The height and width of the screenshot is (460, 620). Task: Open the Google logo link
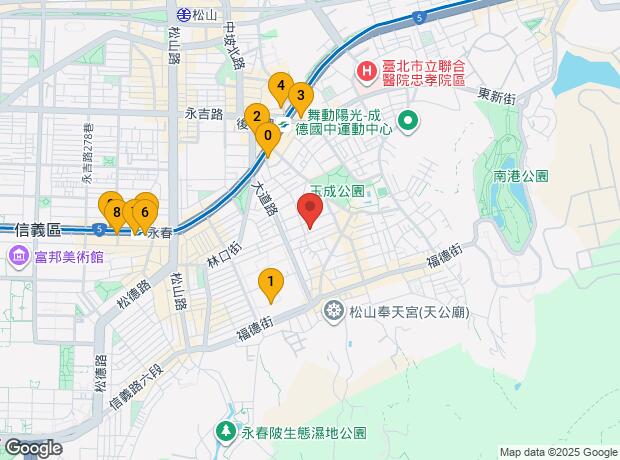click(x=32, y=448)
